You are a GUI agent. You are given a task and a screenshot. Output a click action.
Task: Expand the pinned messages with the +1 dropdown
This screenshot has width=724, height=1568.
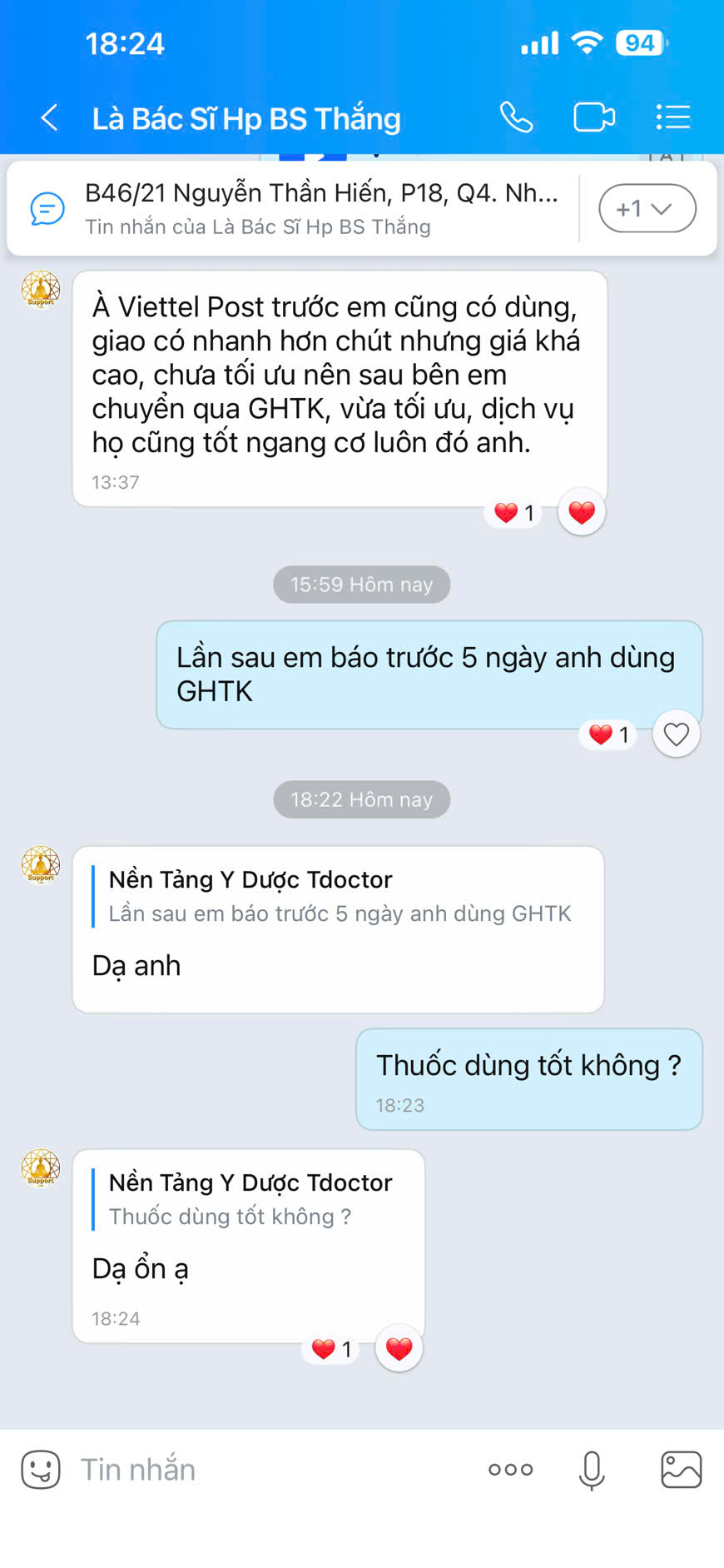pos(647,208)
